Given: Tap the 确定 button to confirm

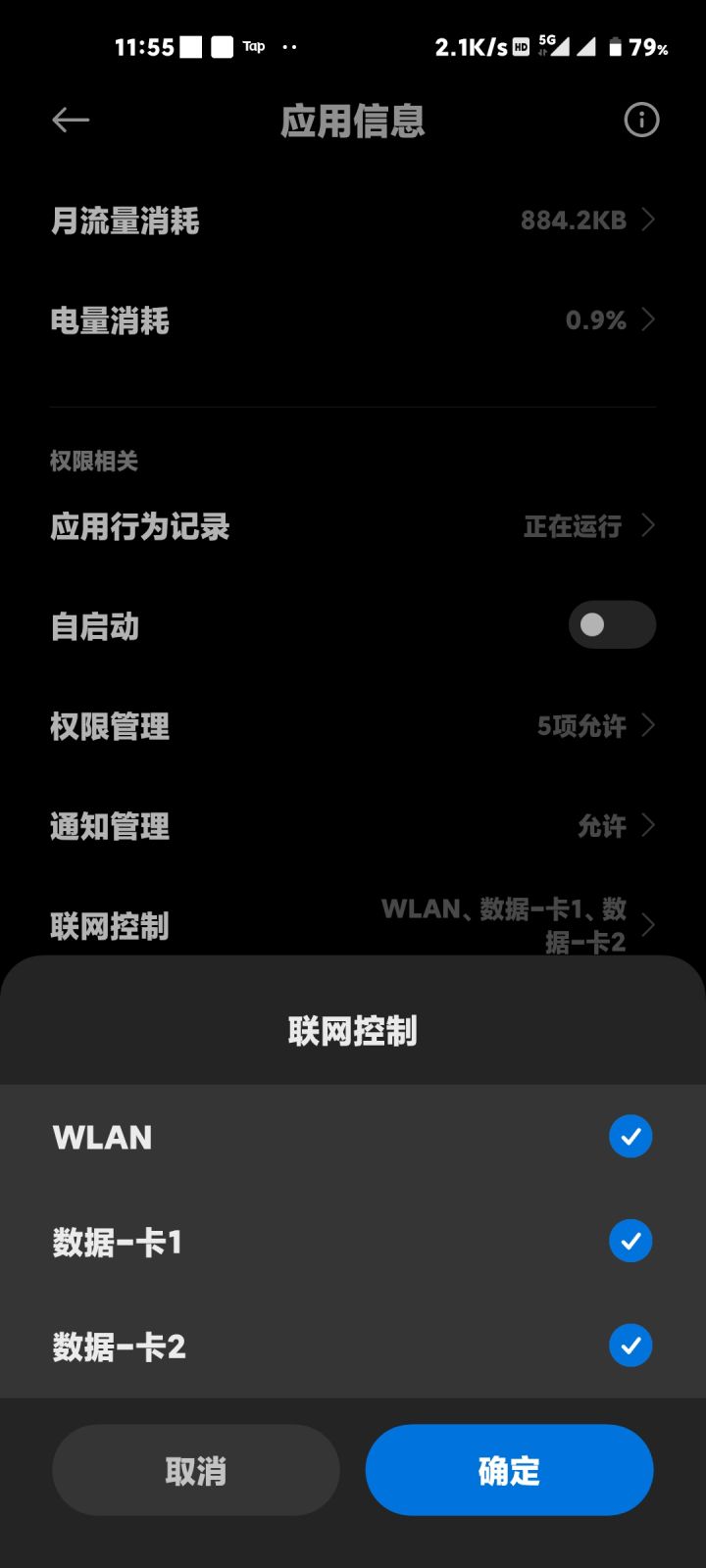Looking at the screenshot, I should click(x=510, y=1469).
